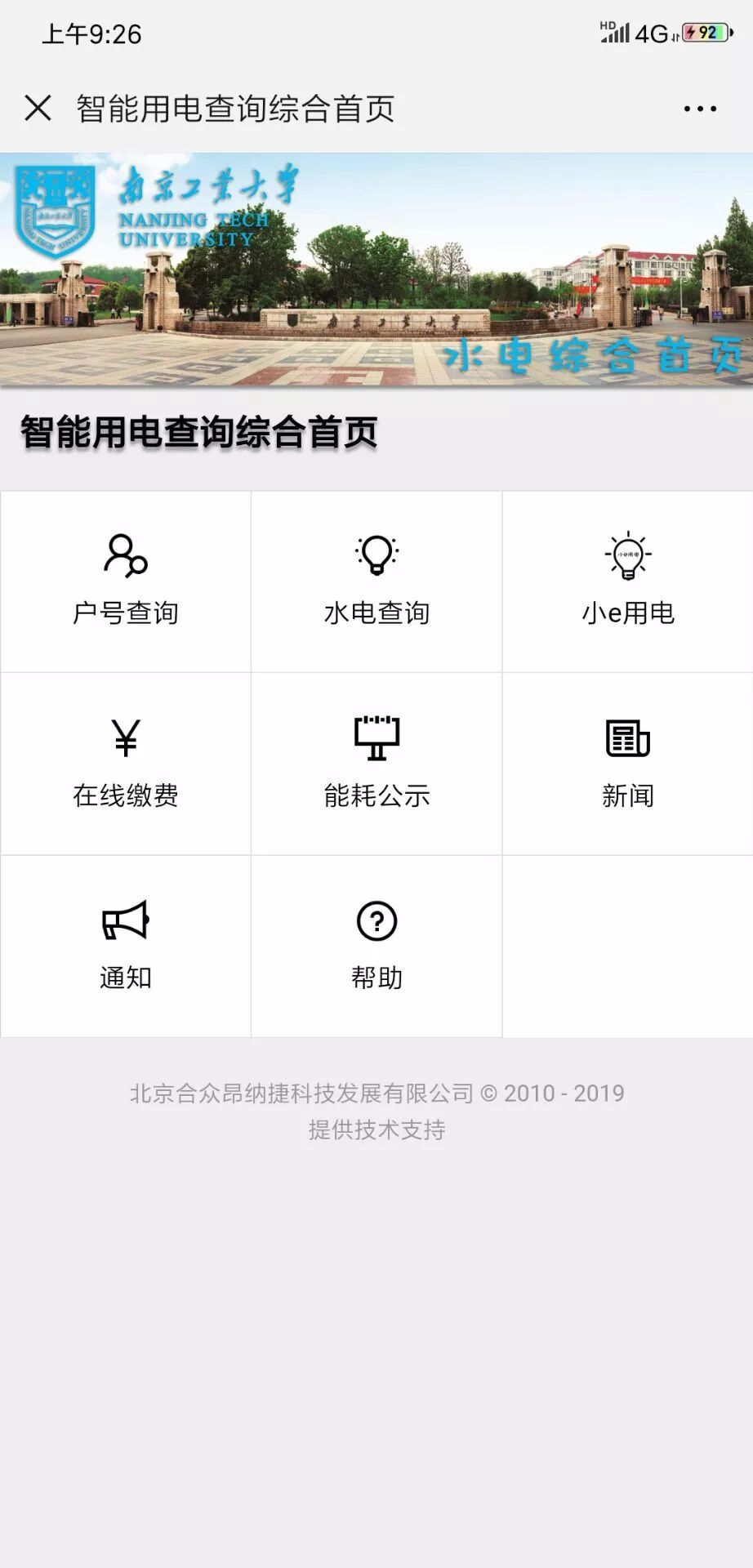Close page with the X button
This screenshot has height=1568, width=753.
pos(36,107)
